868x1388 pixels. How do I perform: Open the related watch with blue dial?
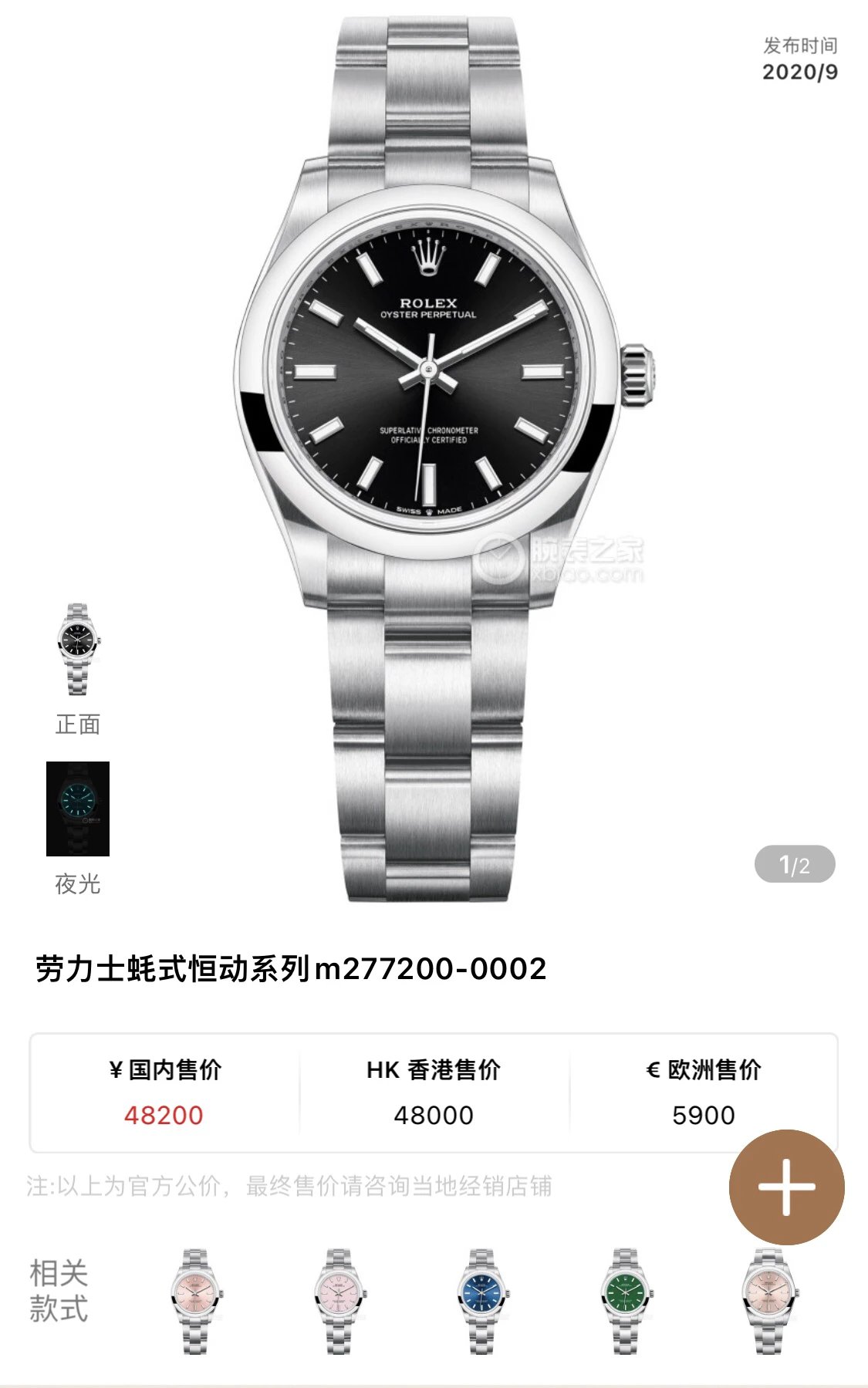481,1302
